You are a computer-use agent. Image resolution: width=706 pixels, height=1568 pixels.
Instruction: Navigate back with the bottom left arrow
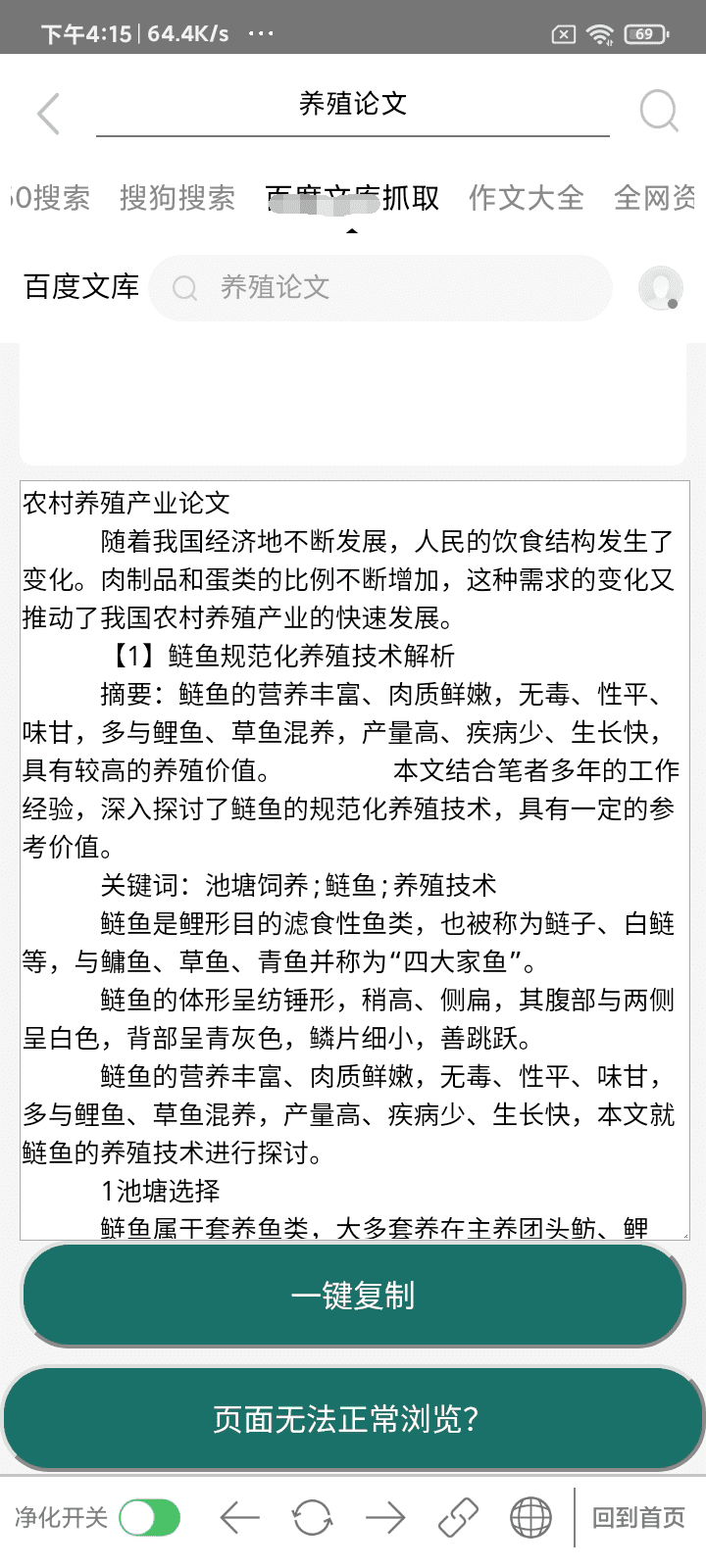coord(240,1518)
